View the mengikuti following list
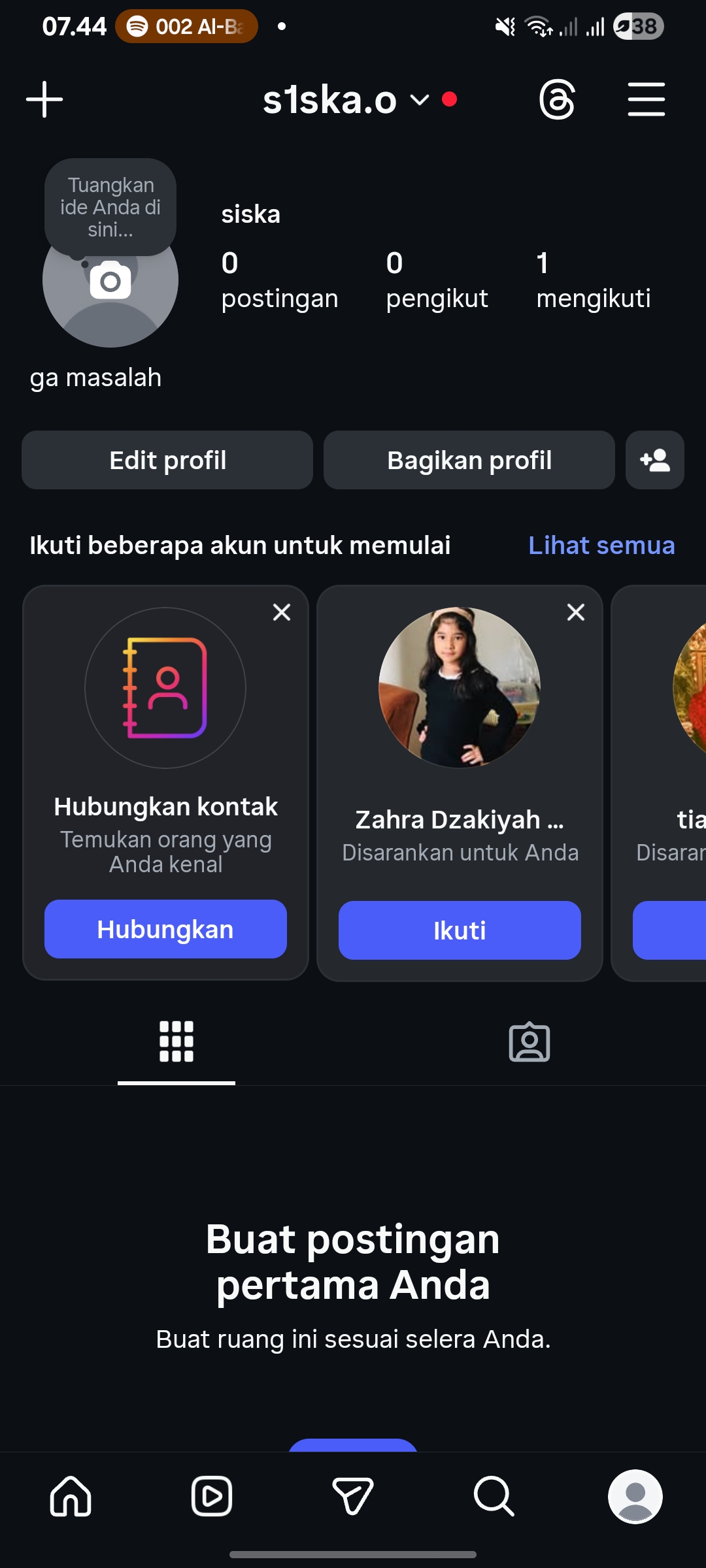The height and width of the screenshot is (1568, 706). [x=593, y=280]
